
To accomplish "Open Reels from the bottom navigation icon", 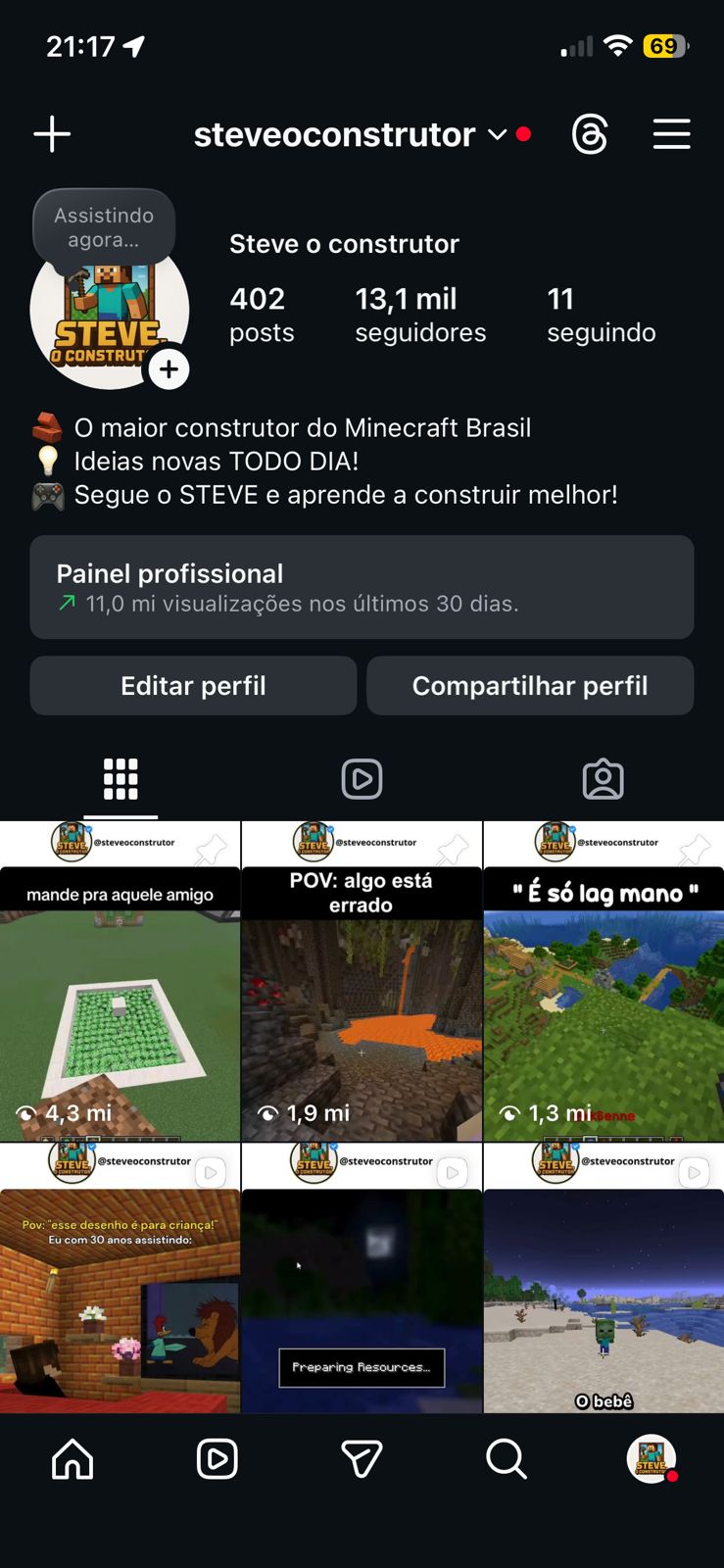I will [x=217, y=1458].
